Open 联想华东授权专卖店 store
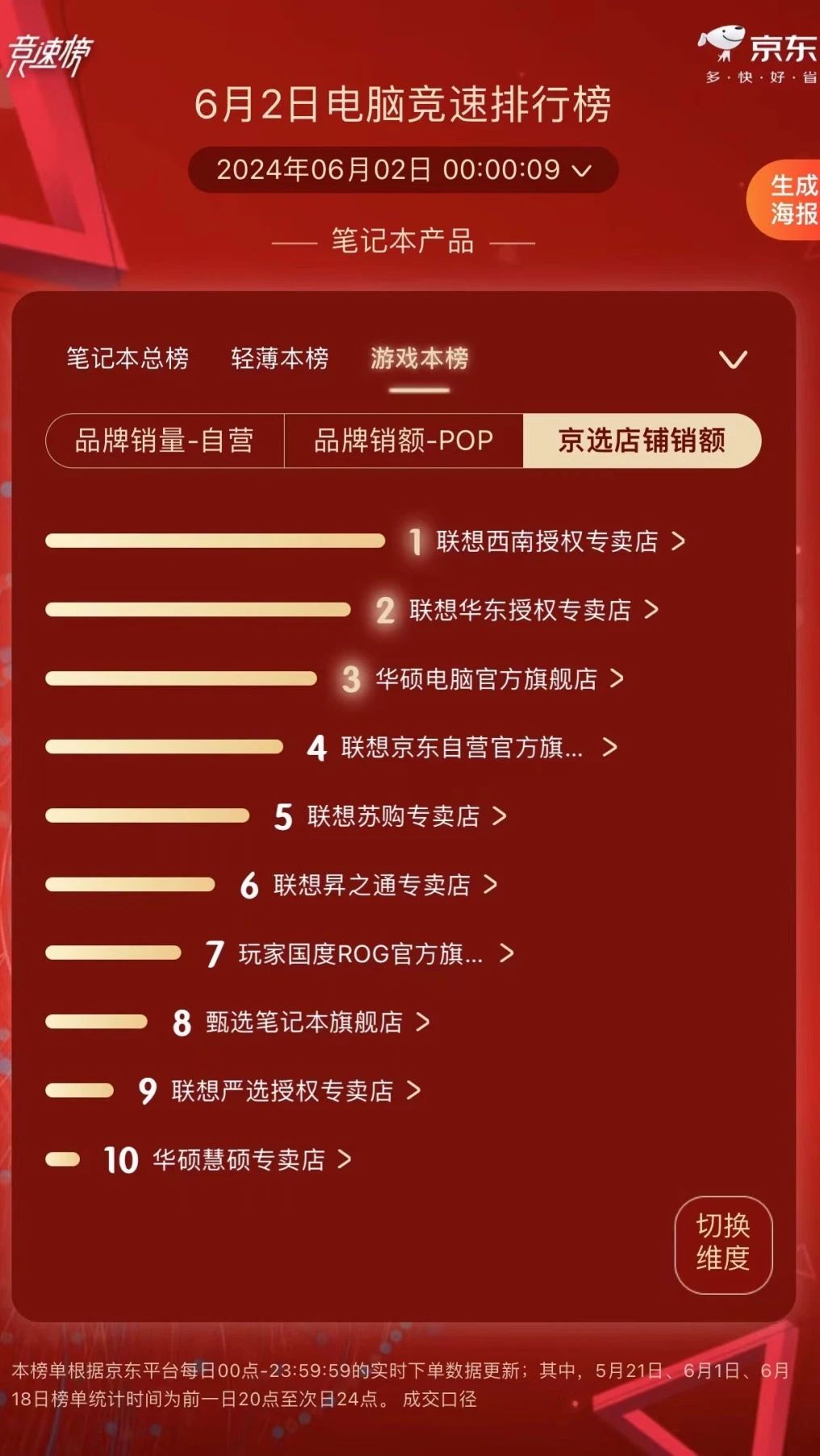 pyautogui.click(x=520, y=610)
